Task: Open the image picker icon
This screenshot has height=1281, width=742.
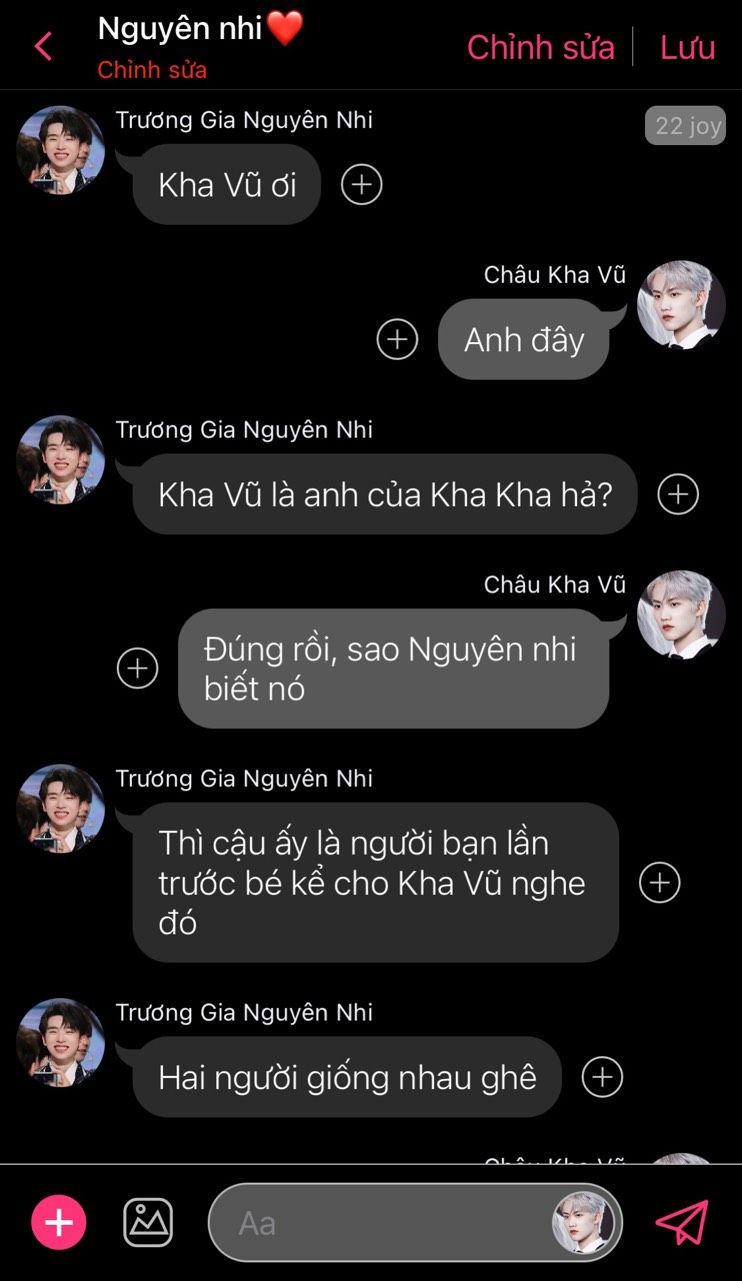Action: pos(148,1222)
